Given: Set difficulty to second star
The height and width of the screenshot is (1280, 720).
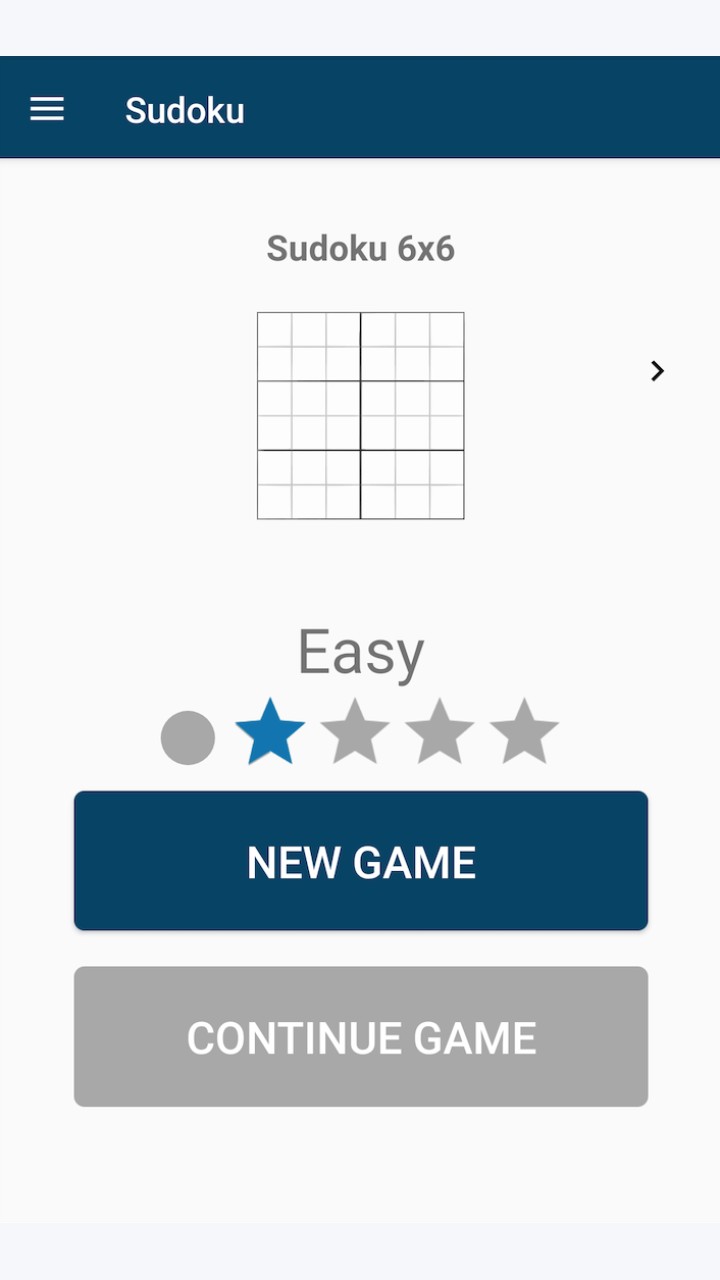Looking at the screenshot, I should (355, 733).
